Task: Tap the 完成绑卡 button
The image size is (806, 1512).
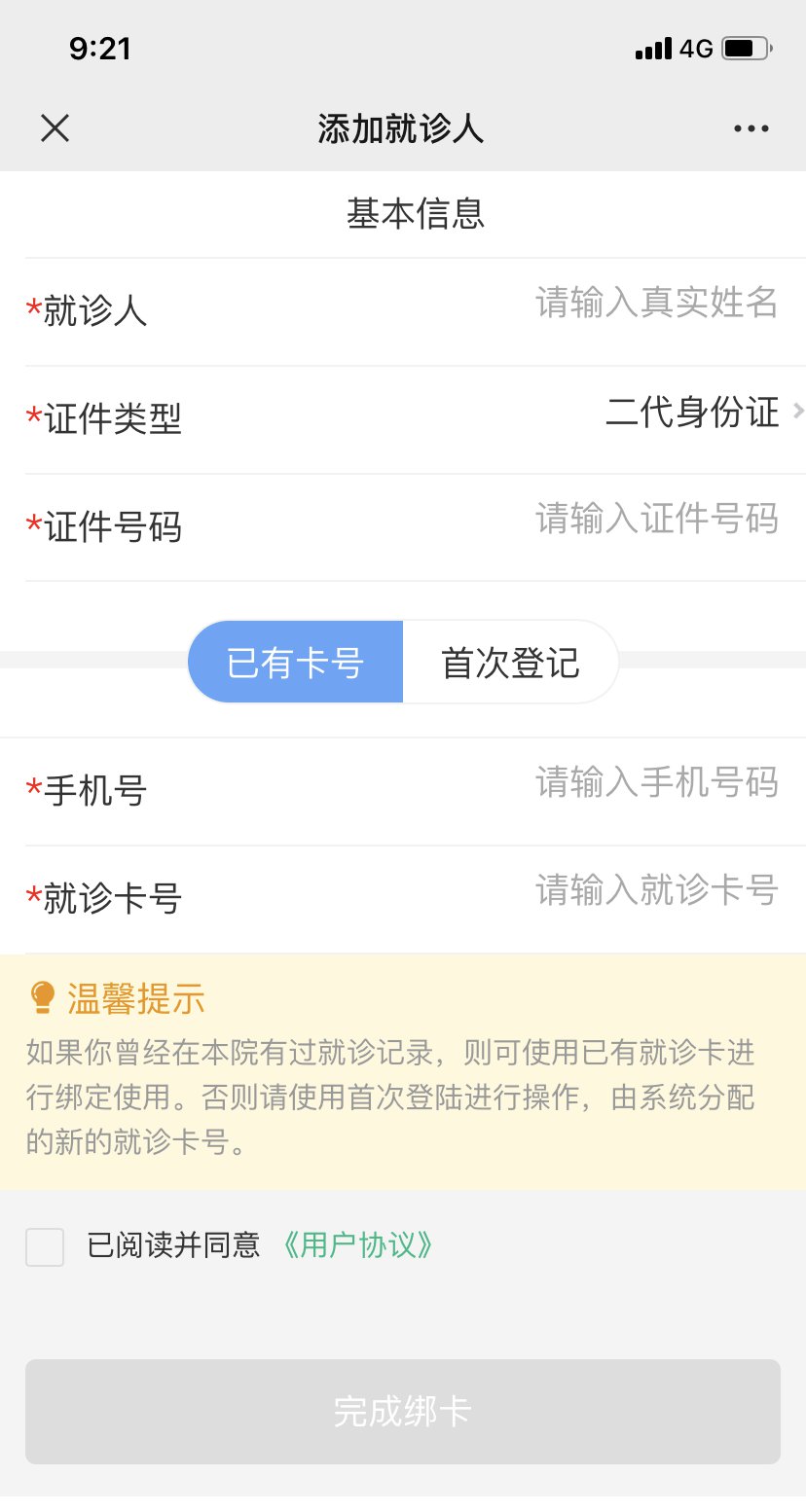Action: 403,1411
